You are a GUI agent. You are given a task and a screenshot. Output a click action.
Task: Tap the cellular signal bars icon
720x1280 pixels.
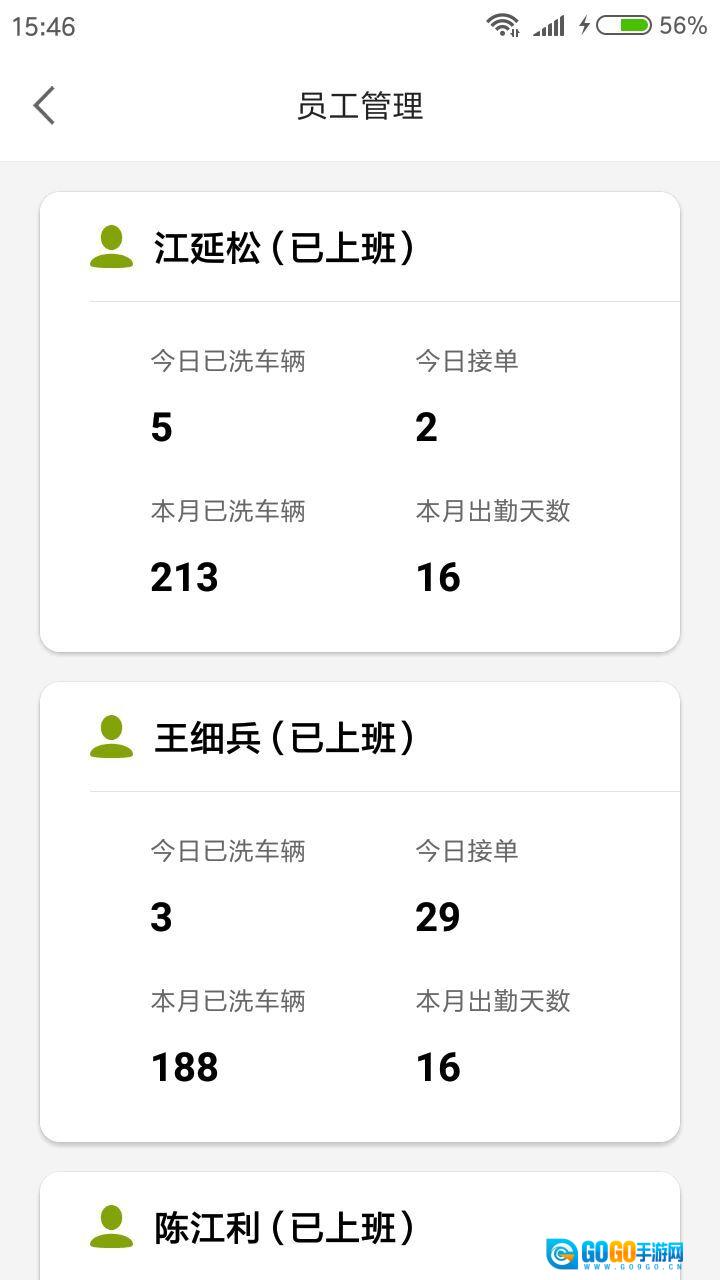(x=549, y=26)
